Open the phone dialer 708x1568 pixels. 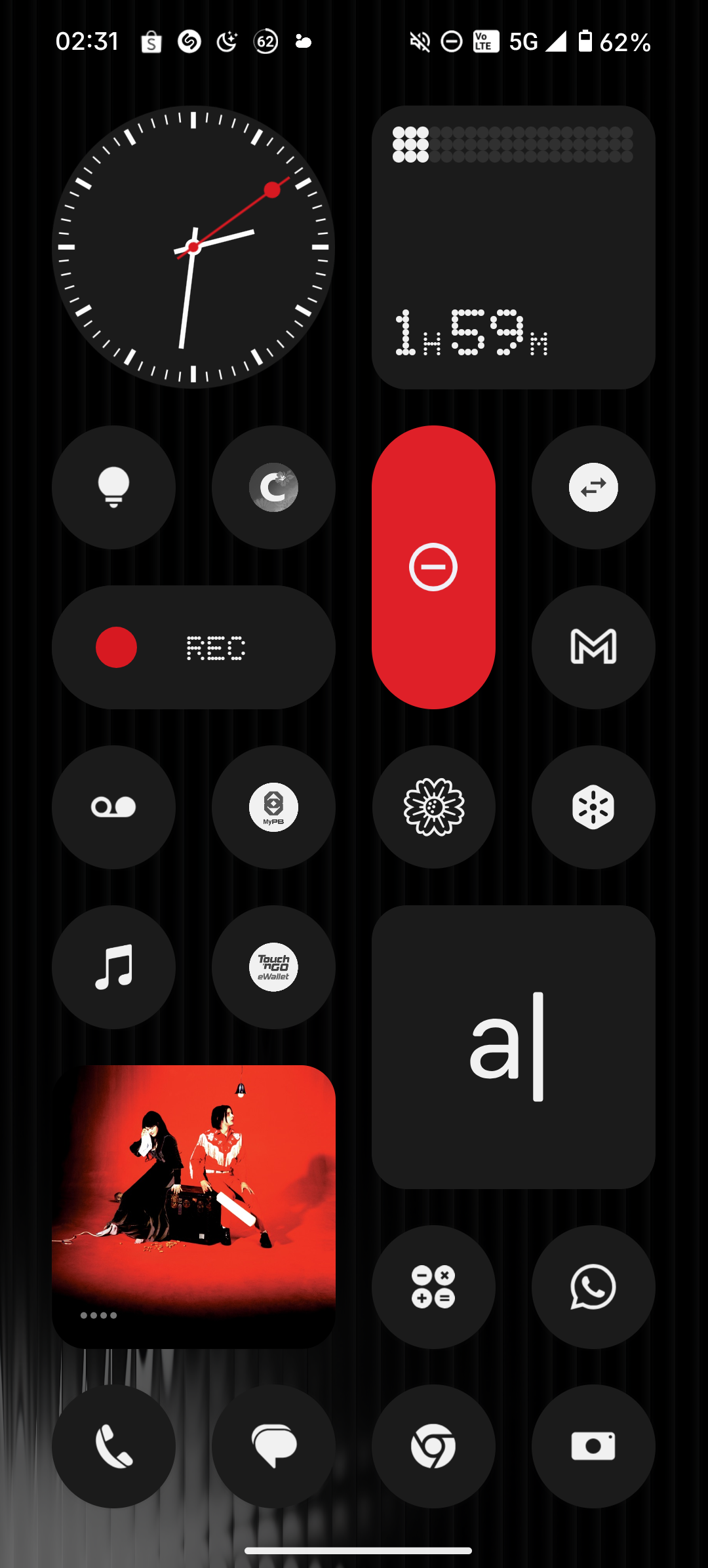tap(113, 1447)
